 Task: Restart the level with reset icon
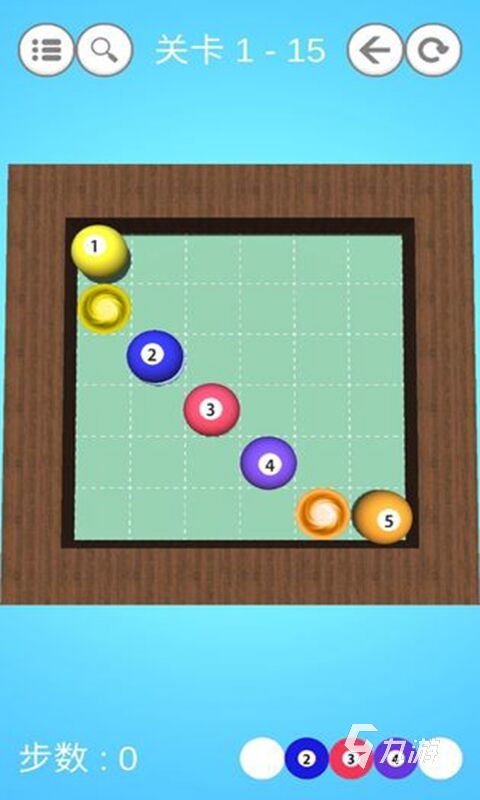[x=433, y=50]
